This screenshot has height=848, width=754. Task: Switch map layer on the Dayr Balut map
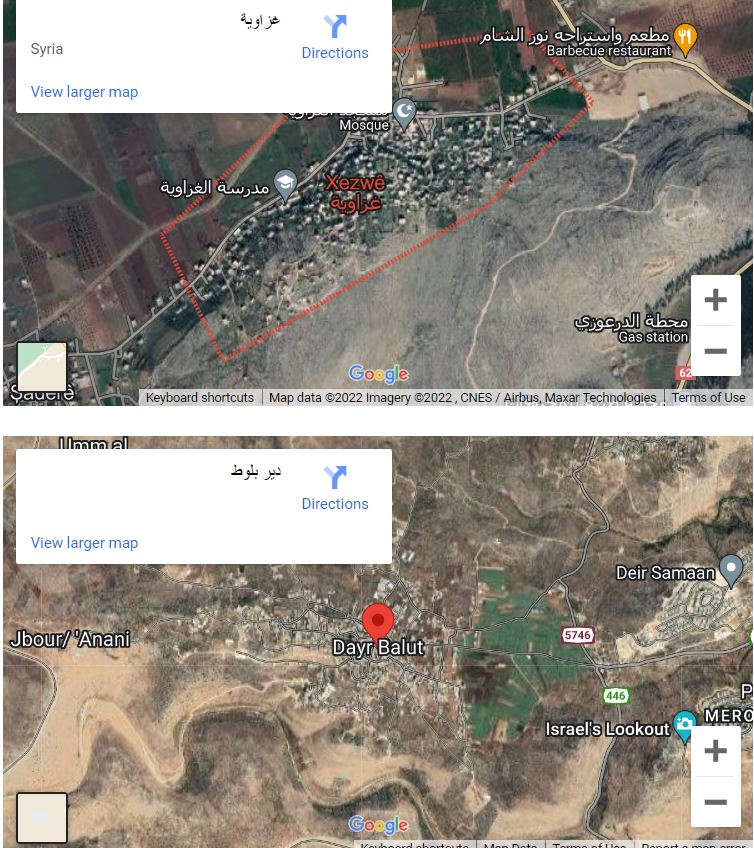click(x=42, y=818)
